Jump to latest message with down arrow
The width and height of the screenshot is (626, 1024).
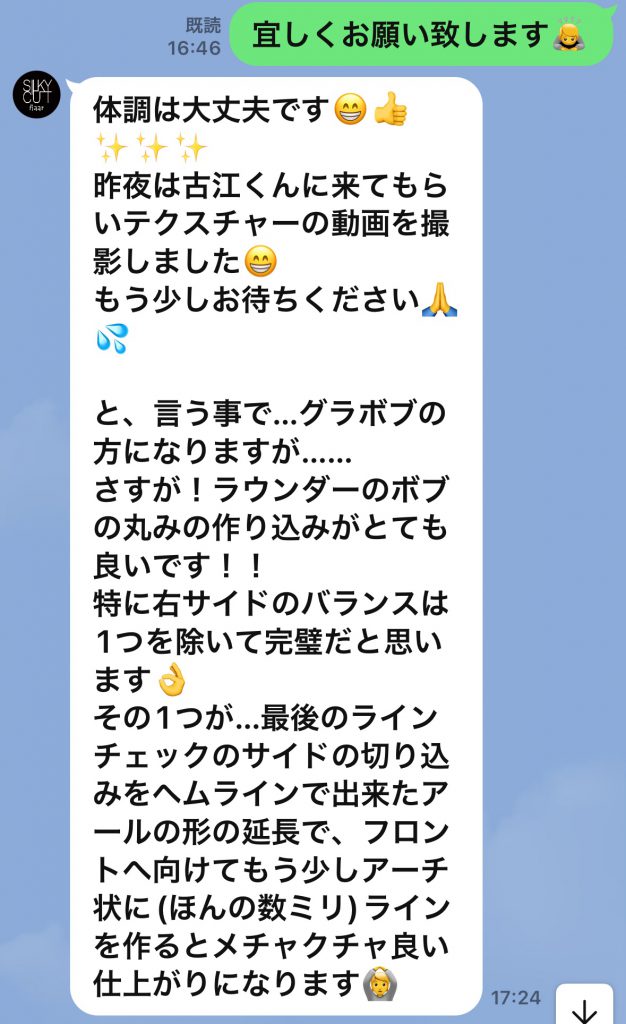pyautogui.click(x=584, y=1007)
